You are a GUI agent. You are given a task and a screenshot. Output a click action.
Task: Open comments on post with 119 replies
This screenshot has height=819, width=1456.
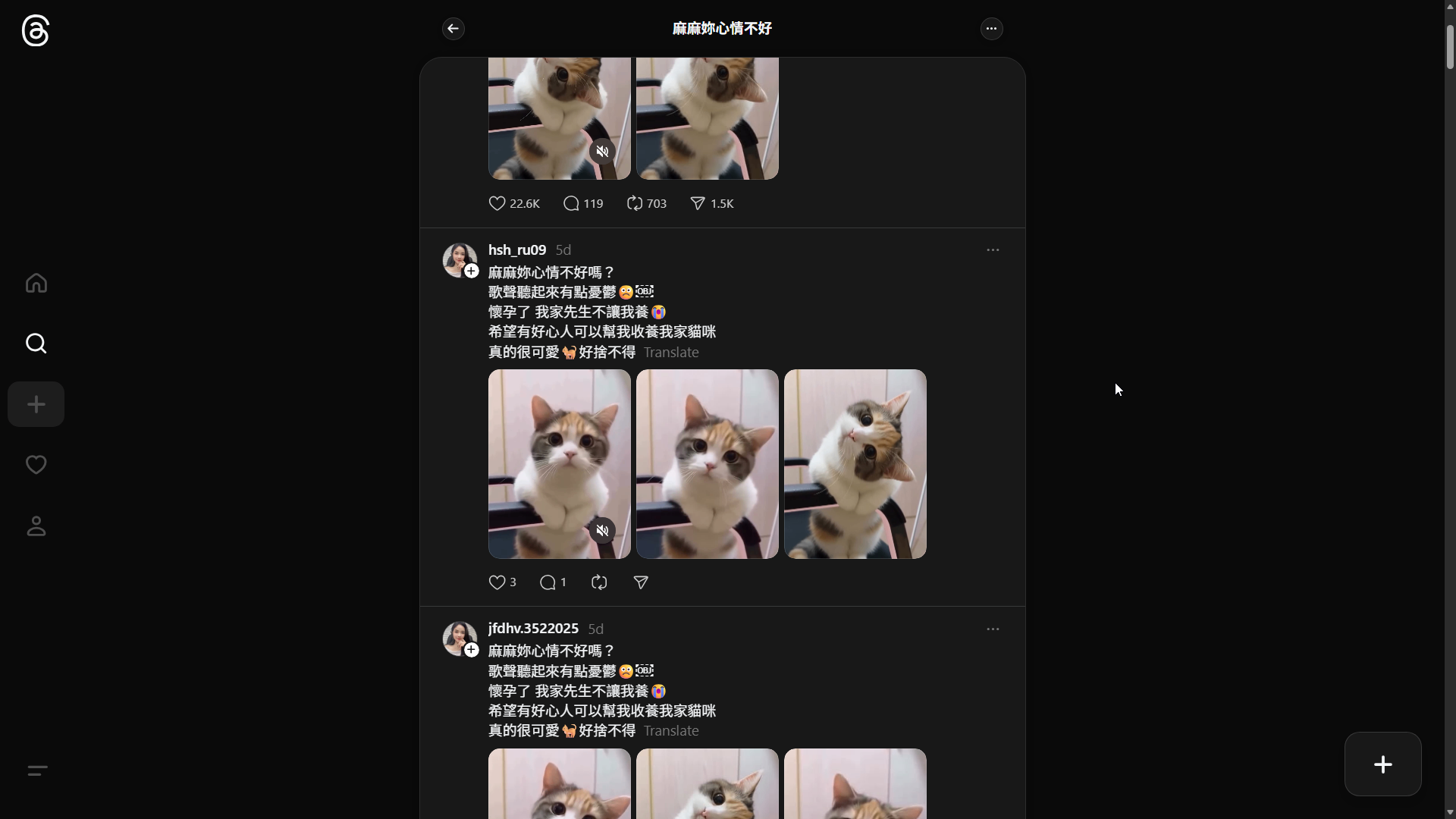[572, 203]
